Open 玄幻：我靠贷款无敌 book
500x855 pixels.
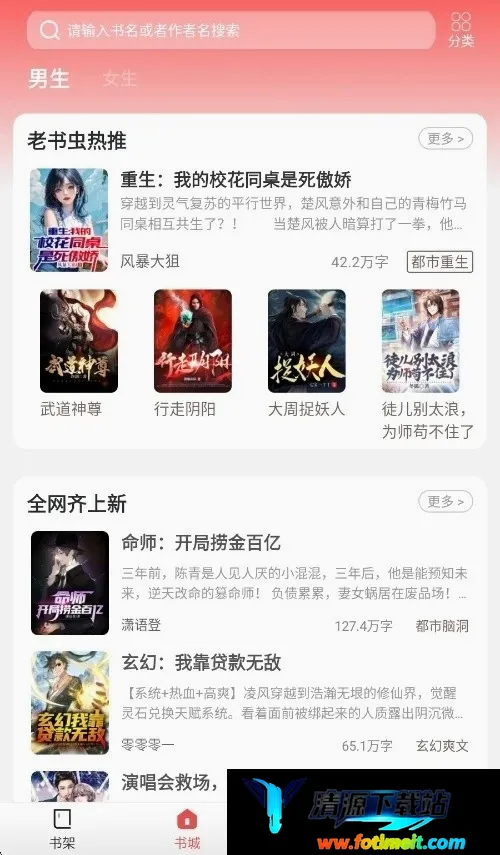pos(250,702)
